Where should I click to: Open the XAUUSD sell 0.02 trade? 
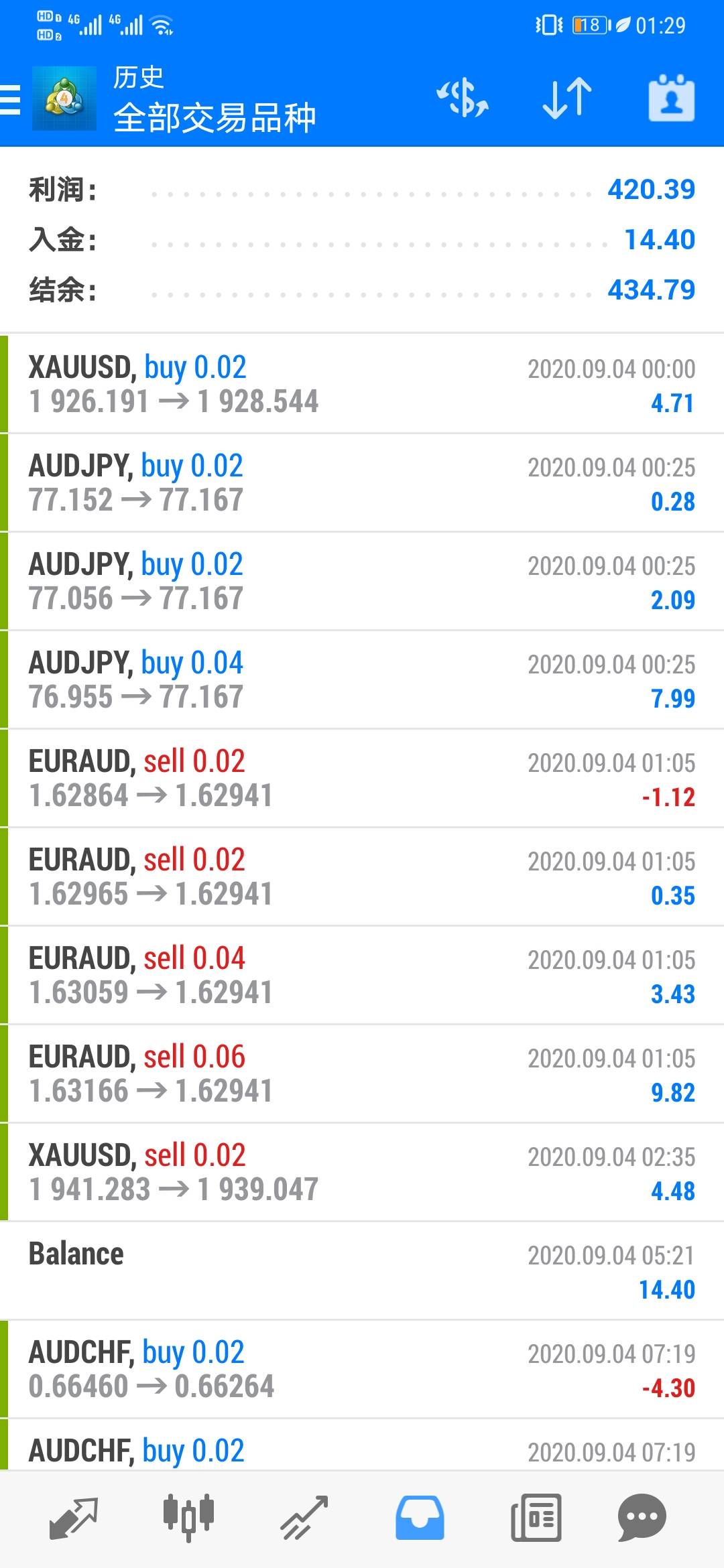coord(362,1172)
